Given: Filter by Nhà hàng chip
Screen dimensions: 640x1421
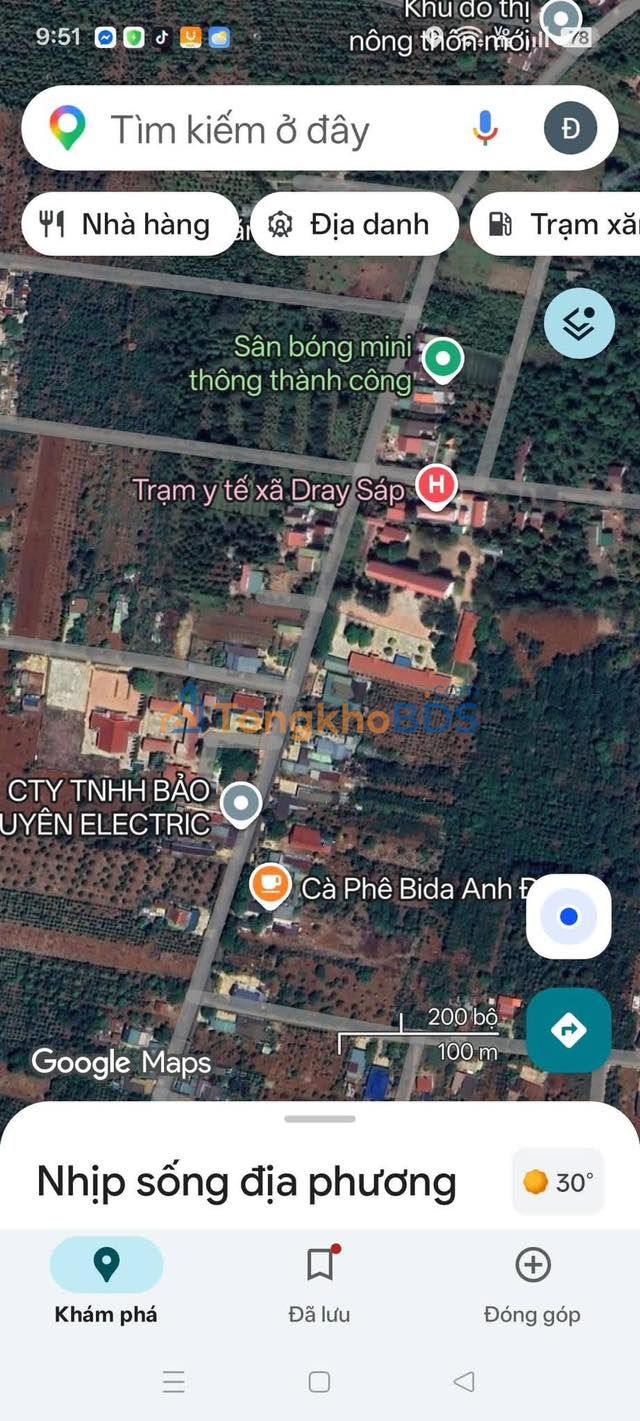Looking at the screenshot, I should click(x=129, y=224).
